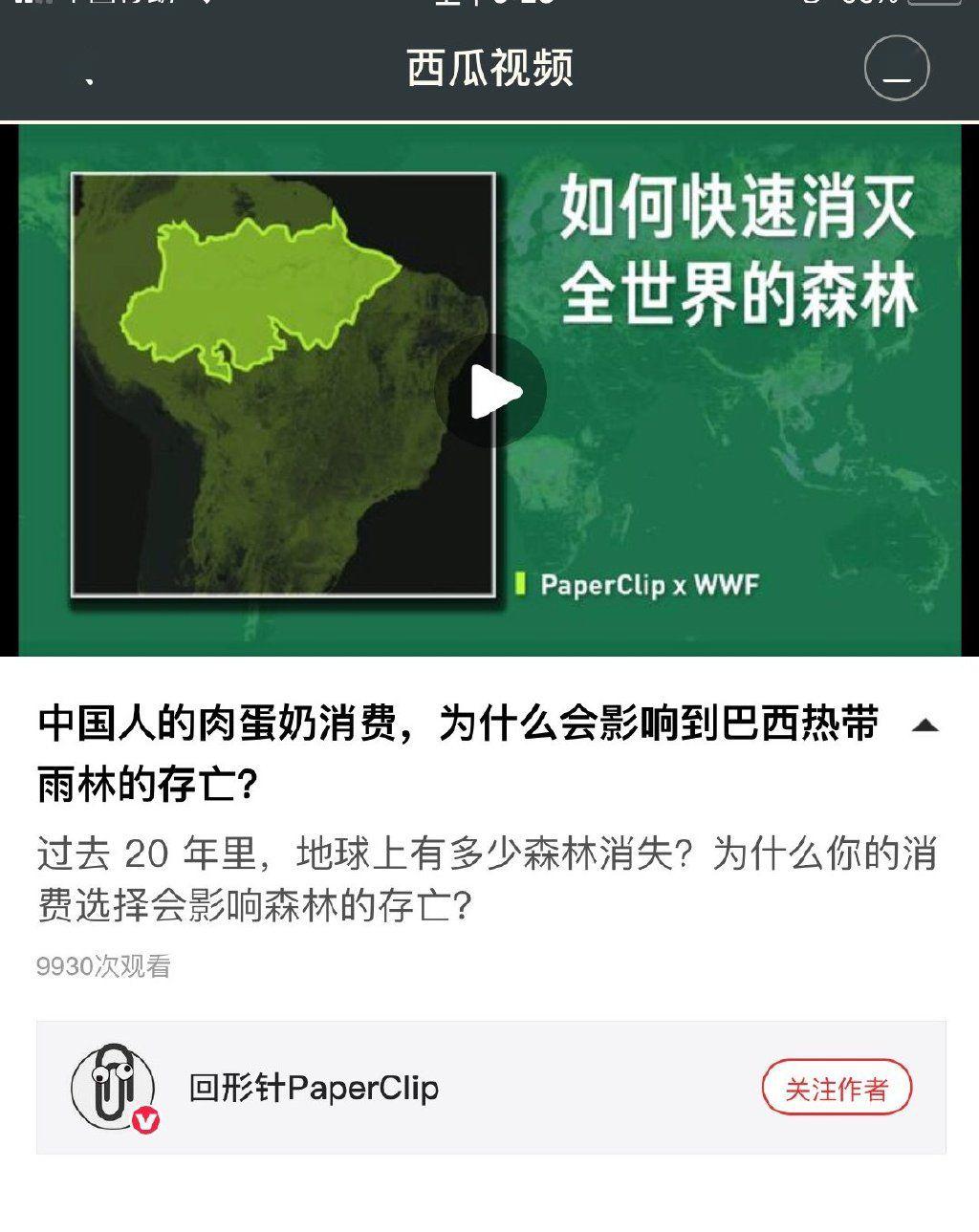
Task: Tap the floating window circle icon top right
Action: click(x=895, y=67)
